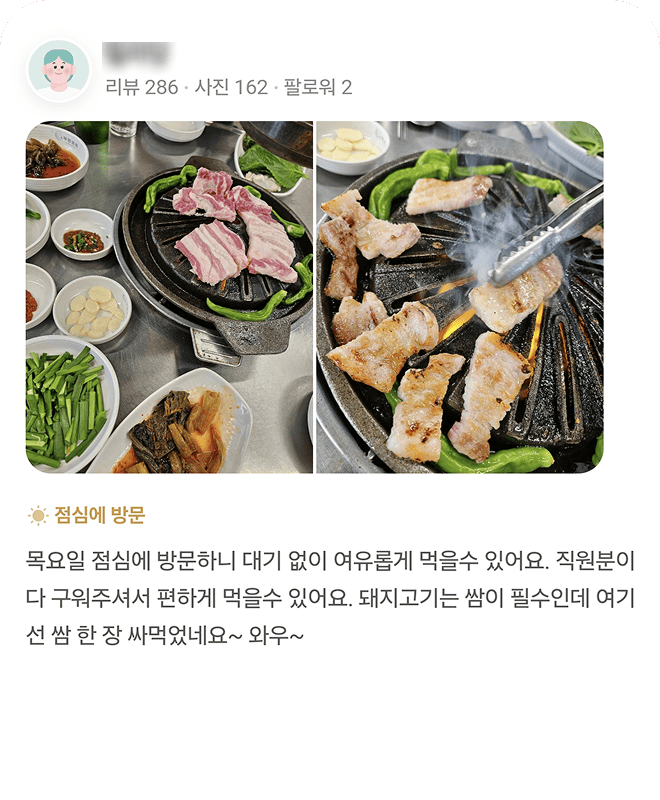Open the raw pork belly grill photo
Screen dimensions: 660x800
(x=169, y=297)
